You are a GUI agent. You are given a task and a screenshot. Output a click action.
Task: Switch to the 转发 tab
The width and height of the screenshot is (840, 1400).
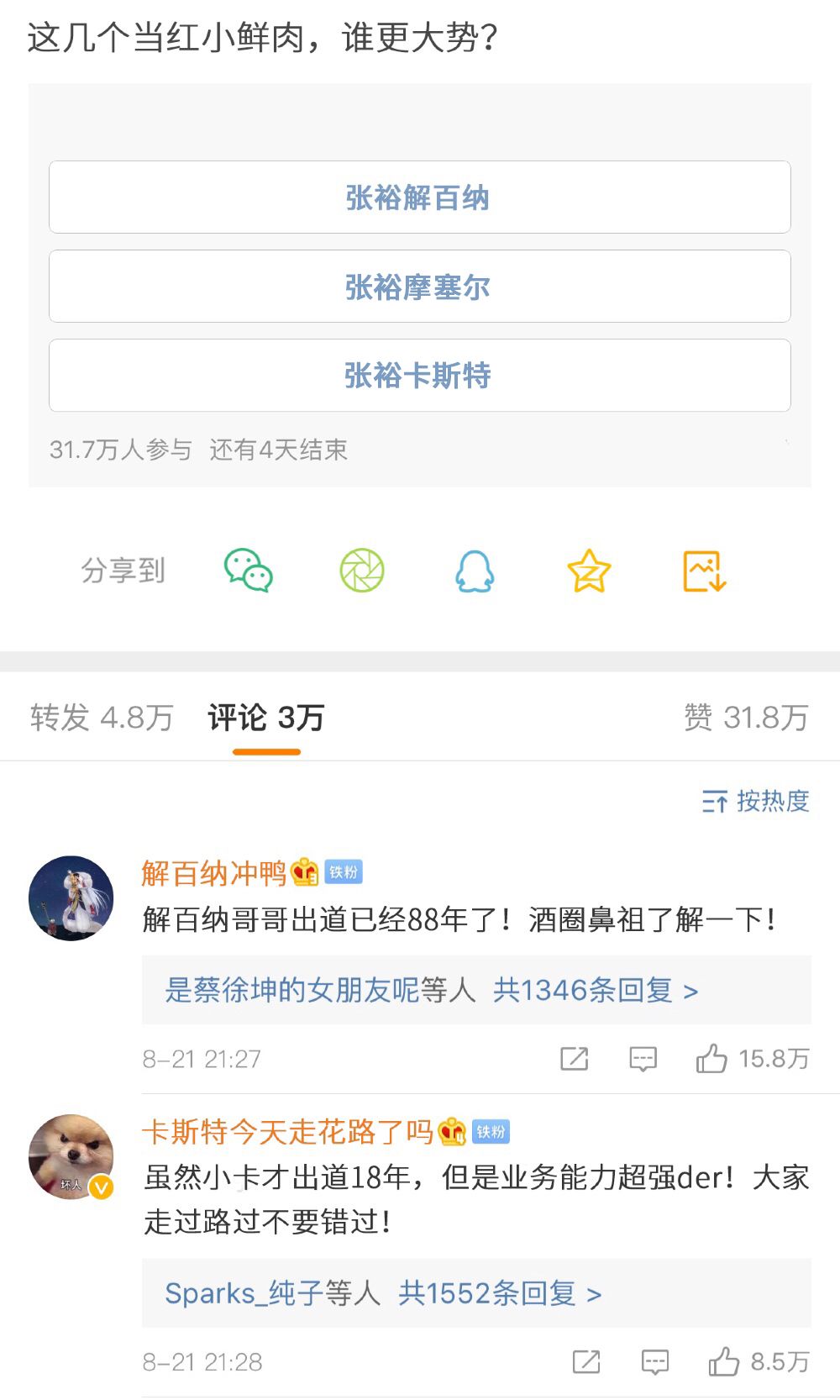(x=102, y=718)
